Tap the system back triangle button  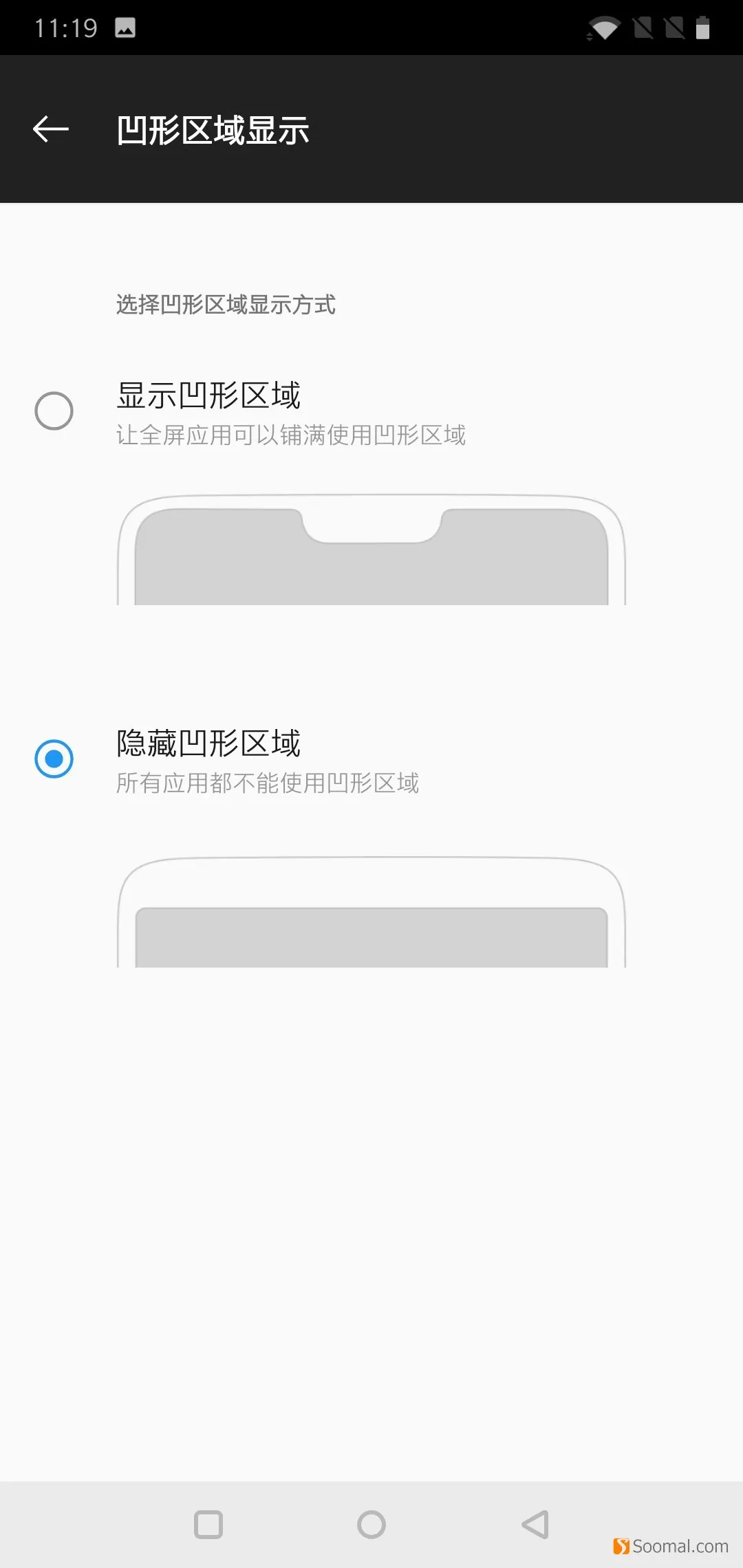pyautogui.click(x=535, y=1525)
